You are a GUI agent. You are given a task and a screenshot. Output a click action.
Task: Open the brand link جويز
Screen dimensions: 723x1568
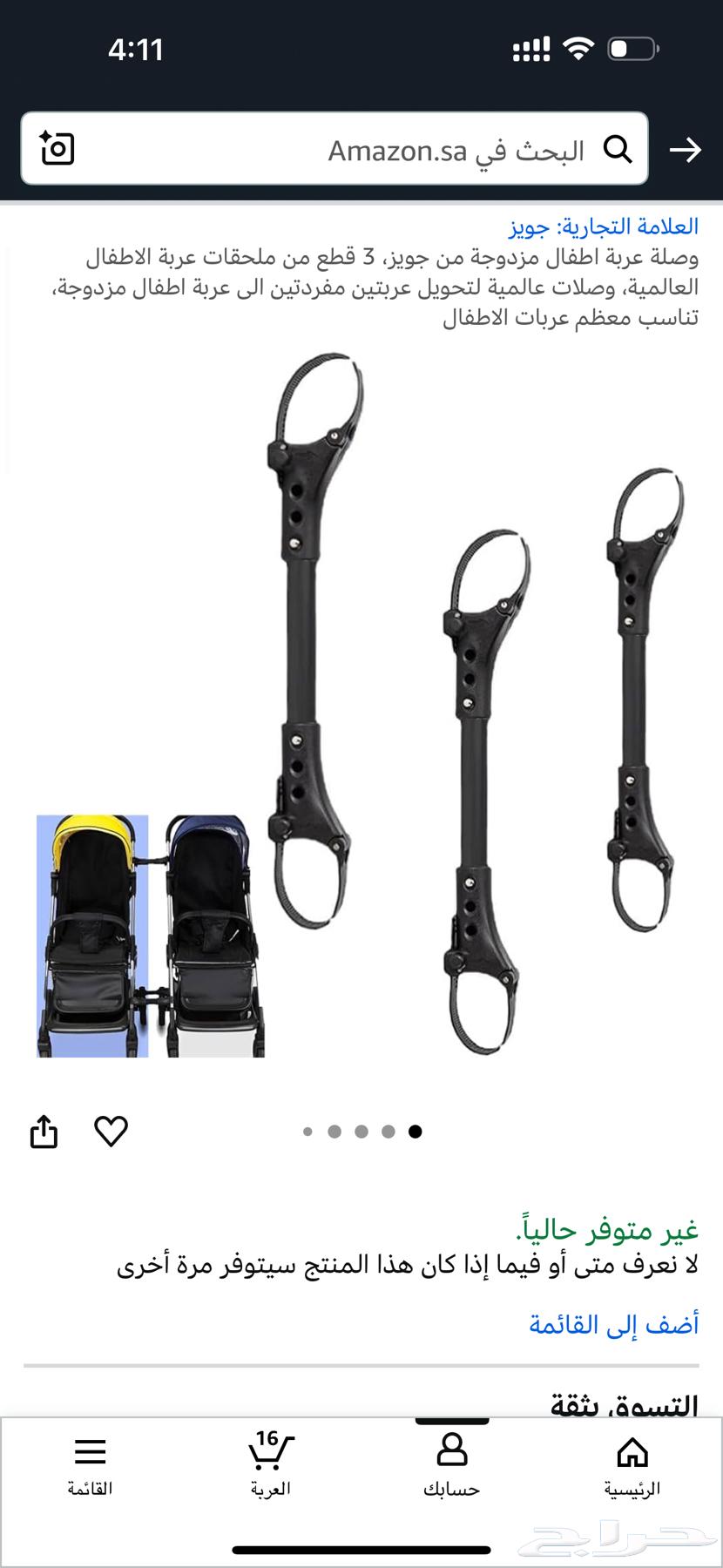point(603,227)
